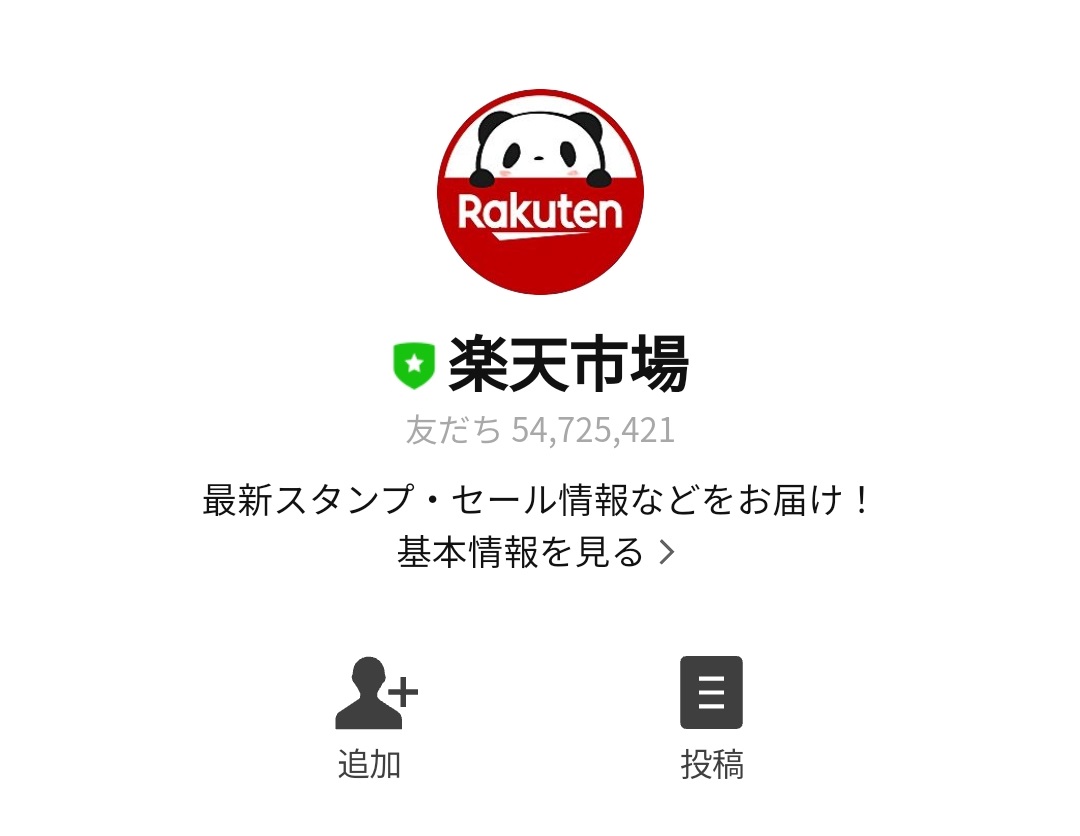This screenshot has height=836, width=1080.
Task: Open the 投稿 posts page
Action: point(711,716)
